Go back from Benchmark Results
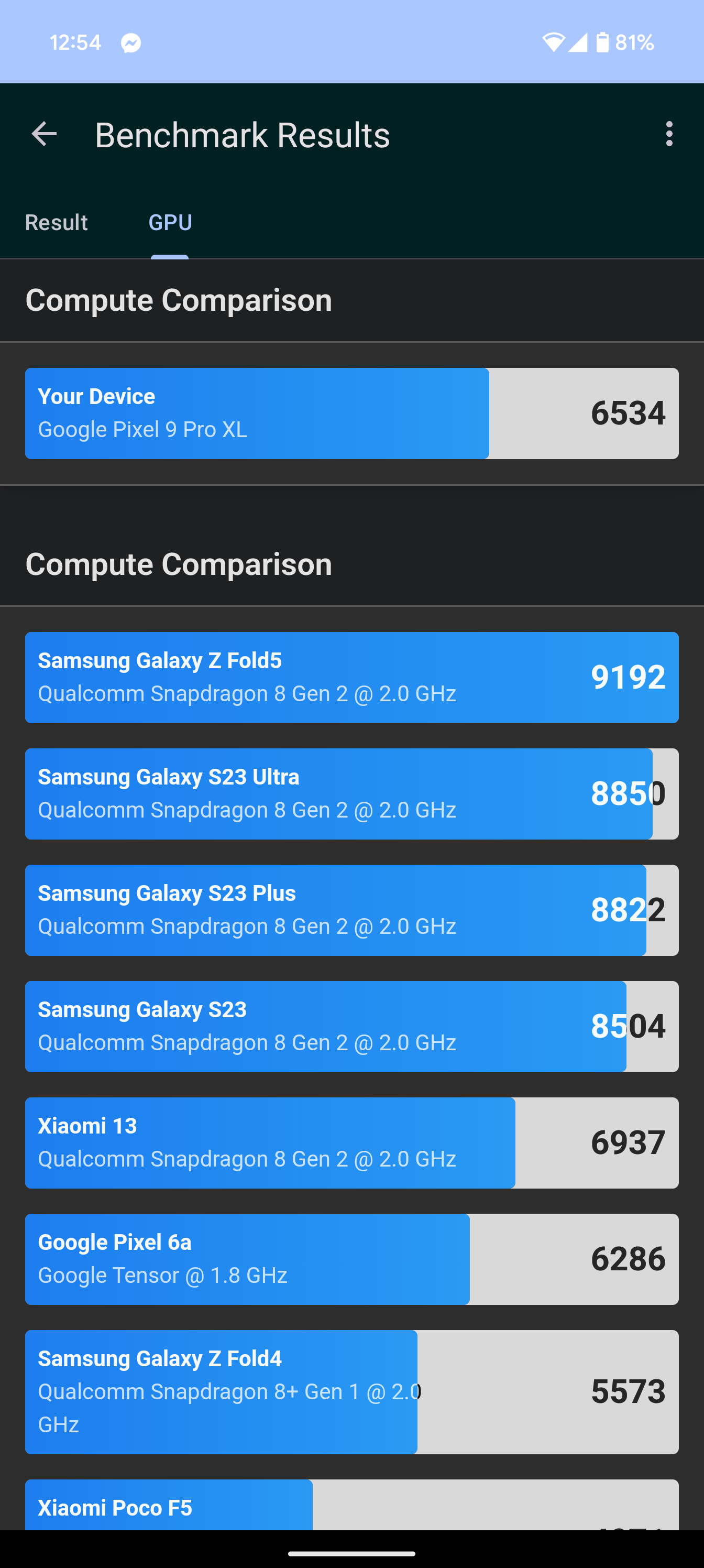This screenshot has height=1568, width=704. coord(44,134)
